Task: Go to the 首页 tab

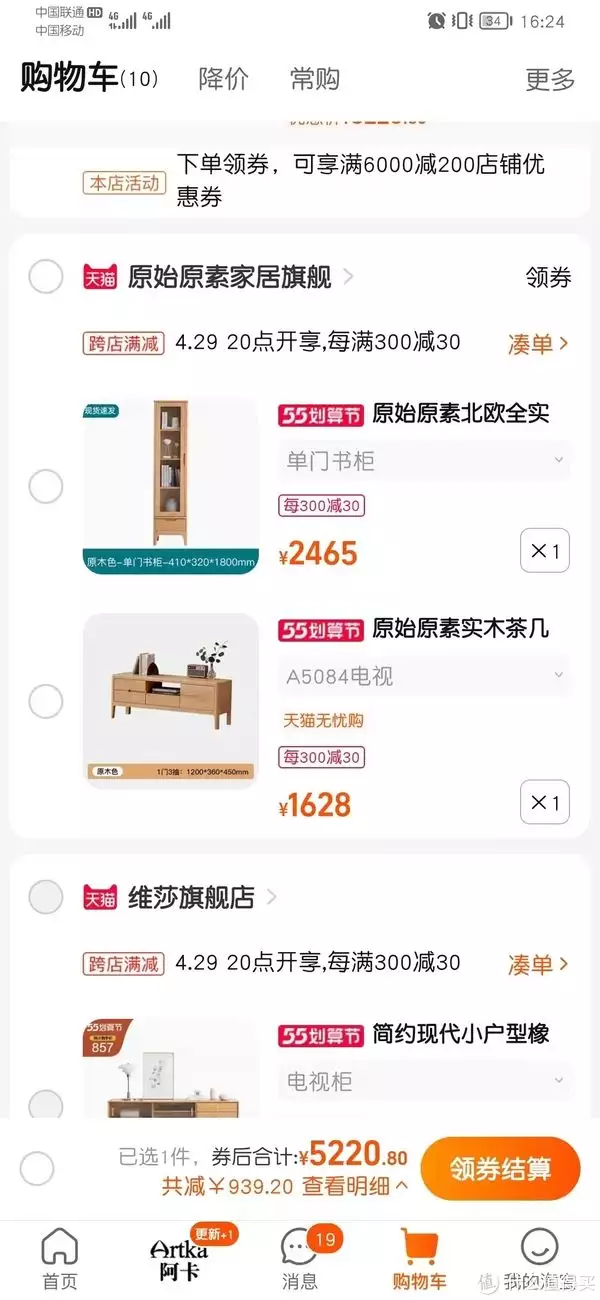Action: [59, 1260]
